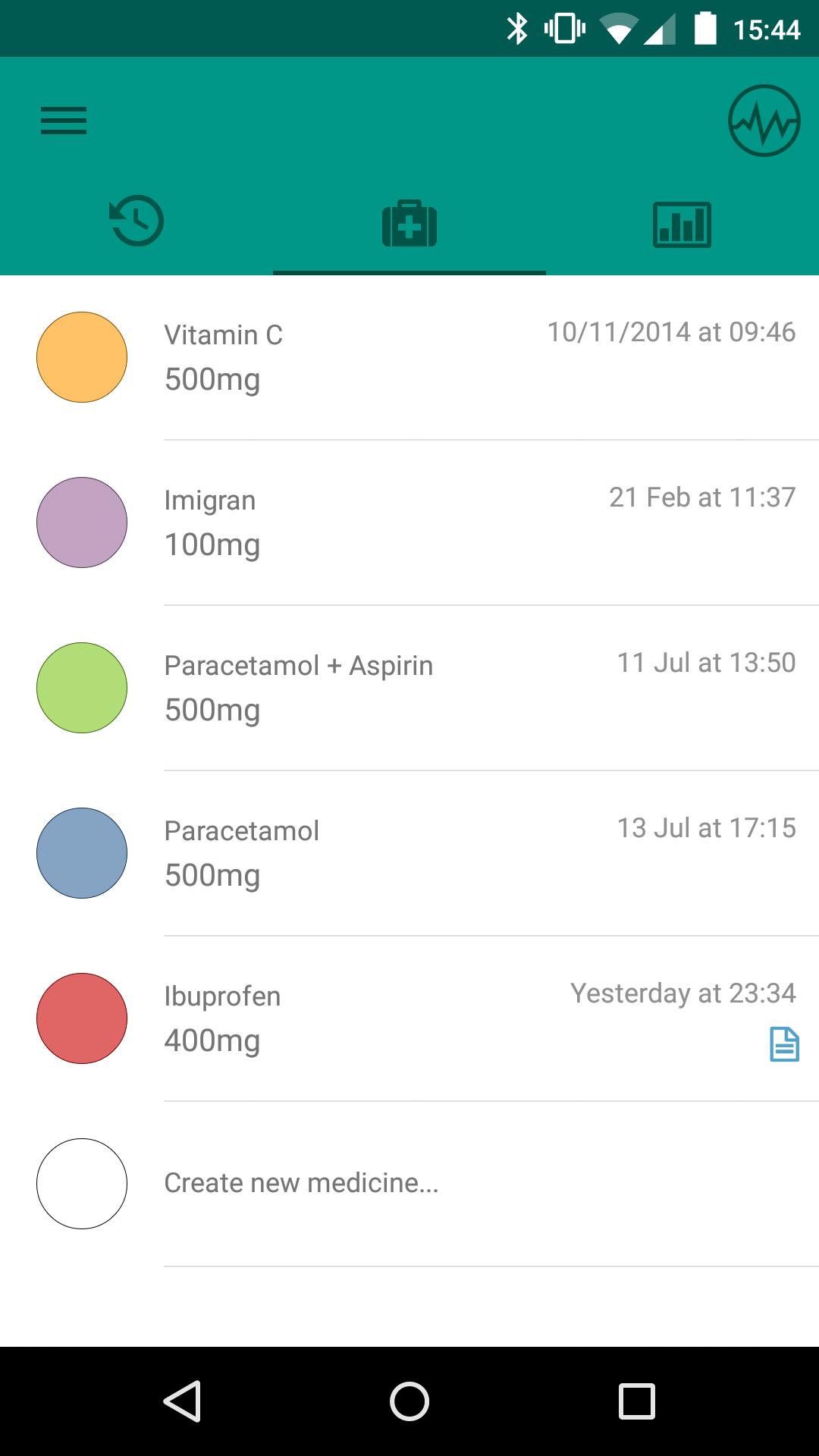Open the statistics bar chart icon
The image size is (819, 1456).
click(x=682, y=224)
